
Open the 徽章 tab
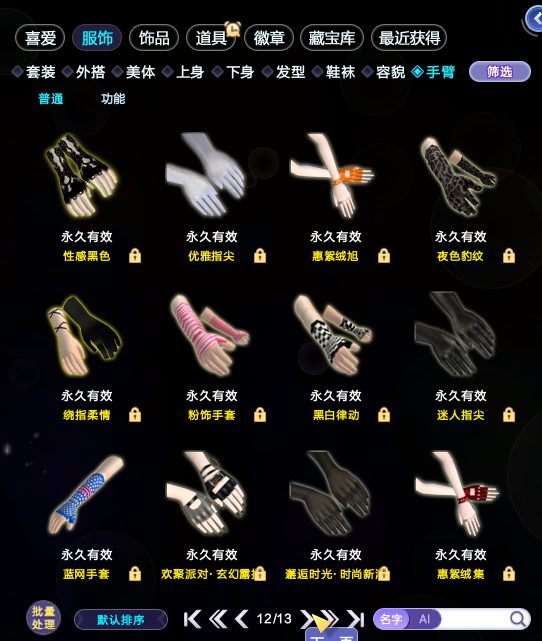pyautogui.click(x=269, y=38)
